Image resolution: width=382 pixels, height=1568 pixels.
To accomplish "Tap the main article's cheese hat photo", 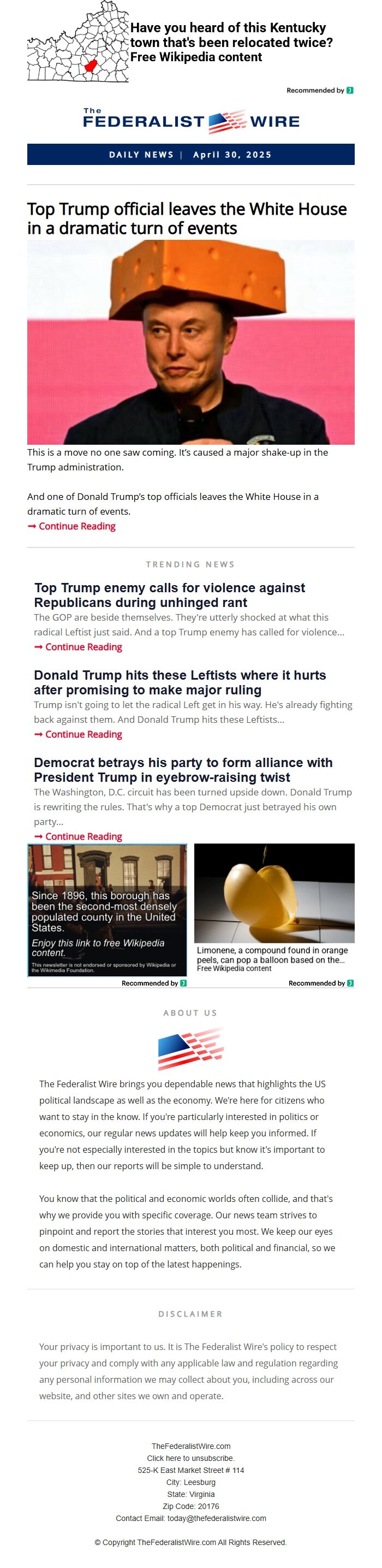I will [190, 342].
